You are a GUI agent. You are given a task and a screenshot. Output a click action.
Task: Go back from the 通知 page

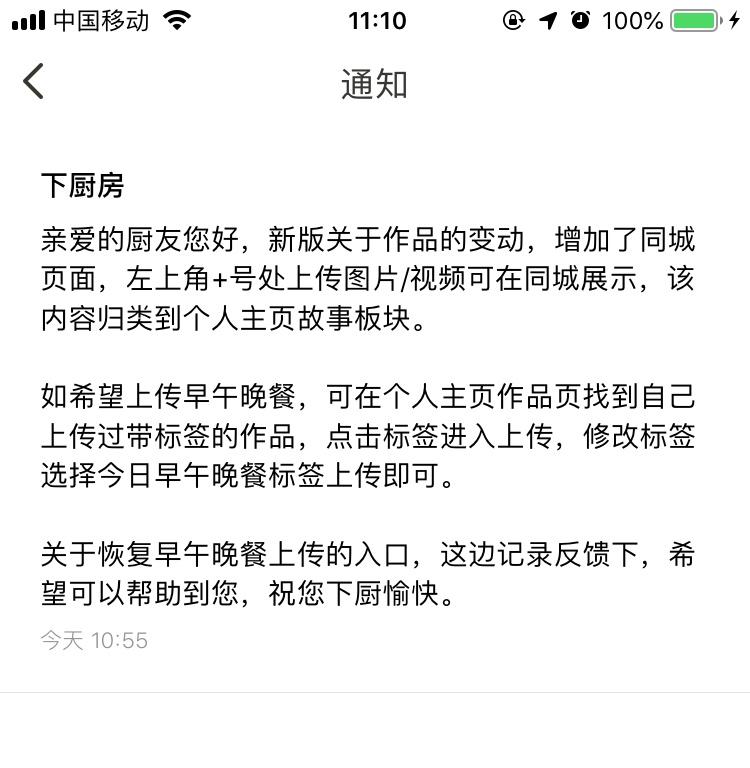click(34, 82)
